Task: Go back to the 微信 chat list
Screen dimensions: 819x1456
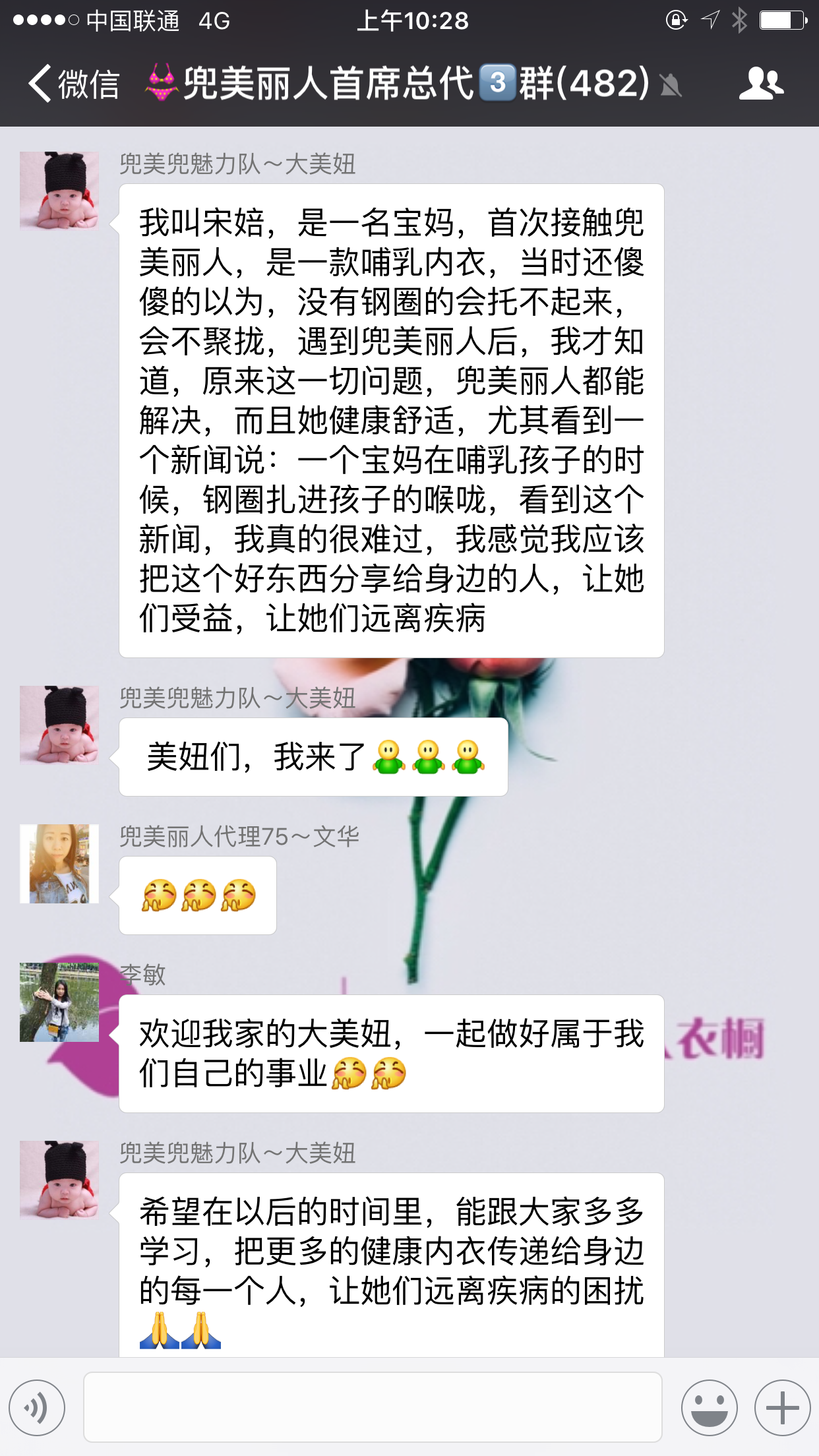Action: [73, 84]
